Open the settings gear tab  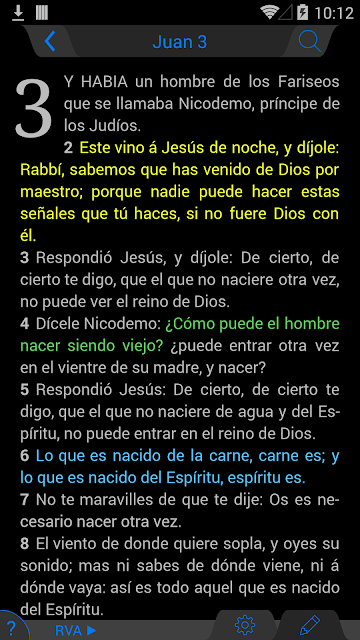(245, 625)
